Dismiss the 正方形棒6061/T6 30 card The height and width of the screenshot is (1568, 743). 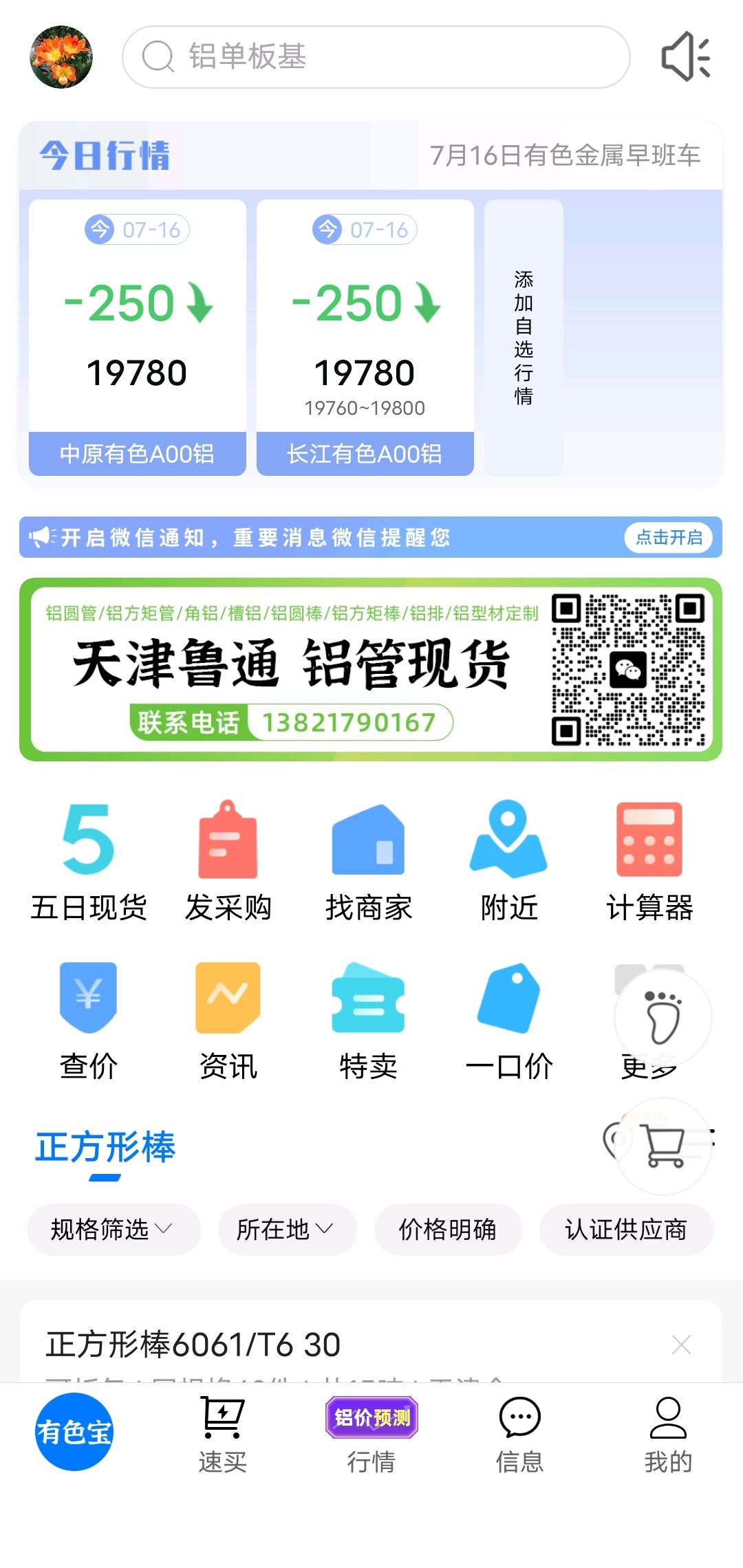point(681,1344)
